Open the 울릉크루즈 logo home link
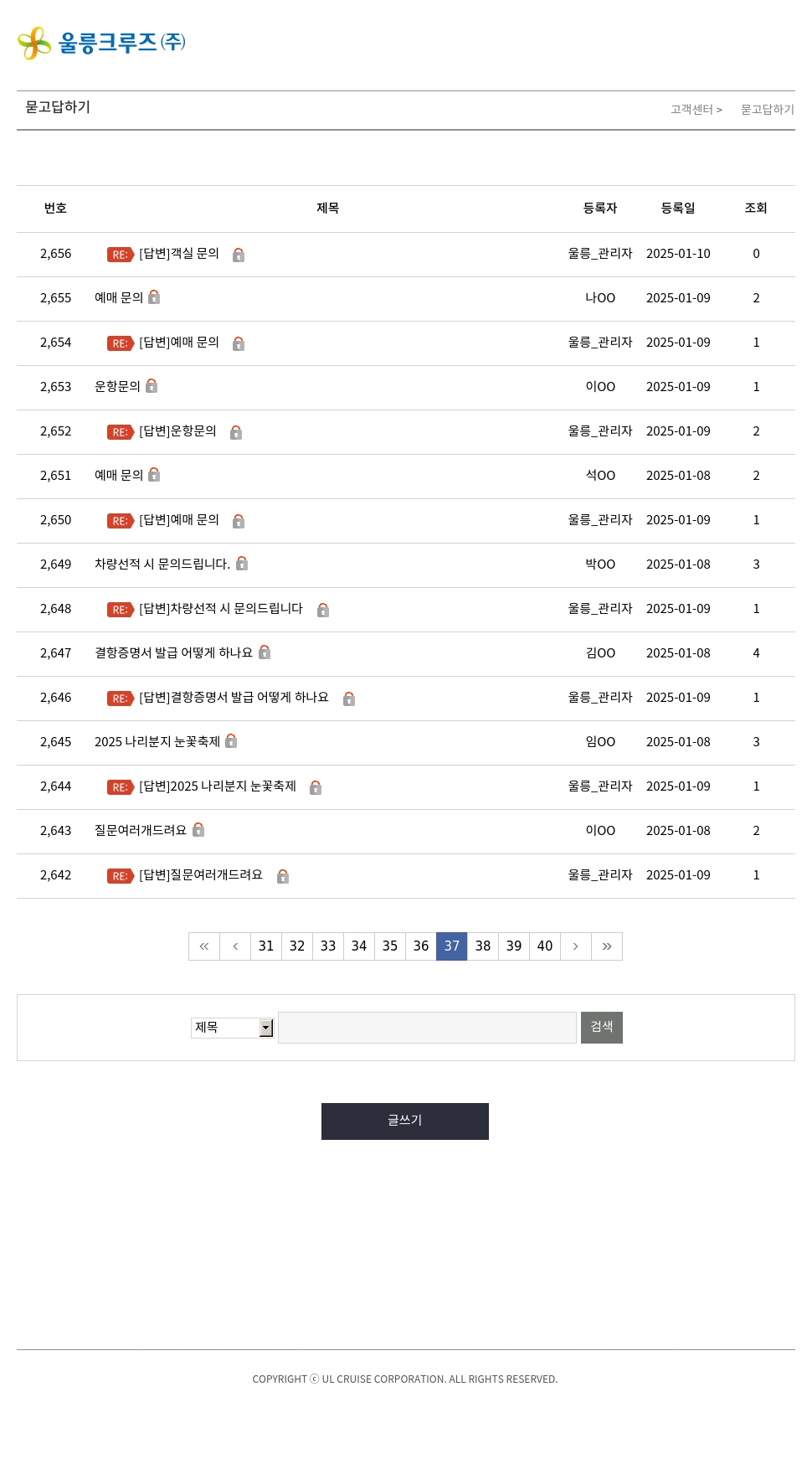 coord(101,43)
